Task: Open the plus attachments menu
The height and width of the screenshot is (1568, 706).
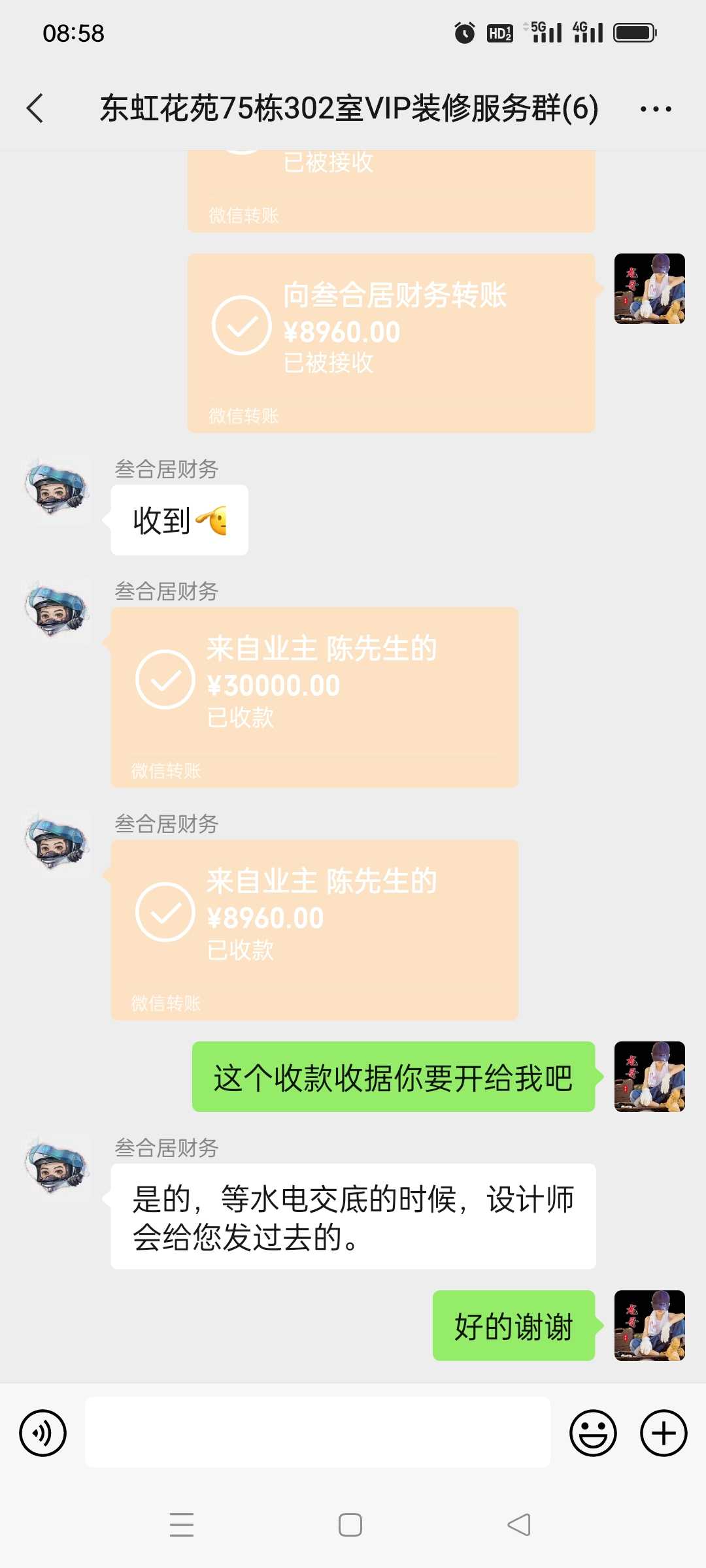Action: (x=663, y=1433)
